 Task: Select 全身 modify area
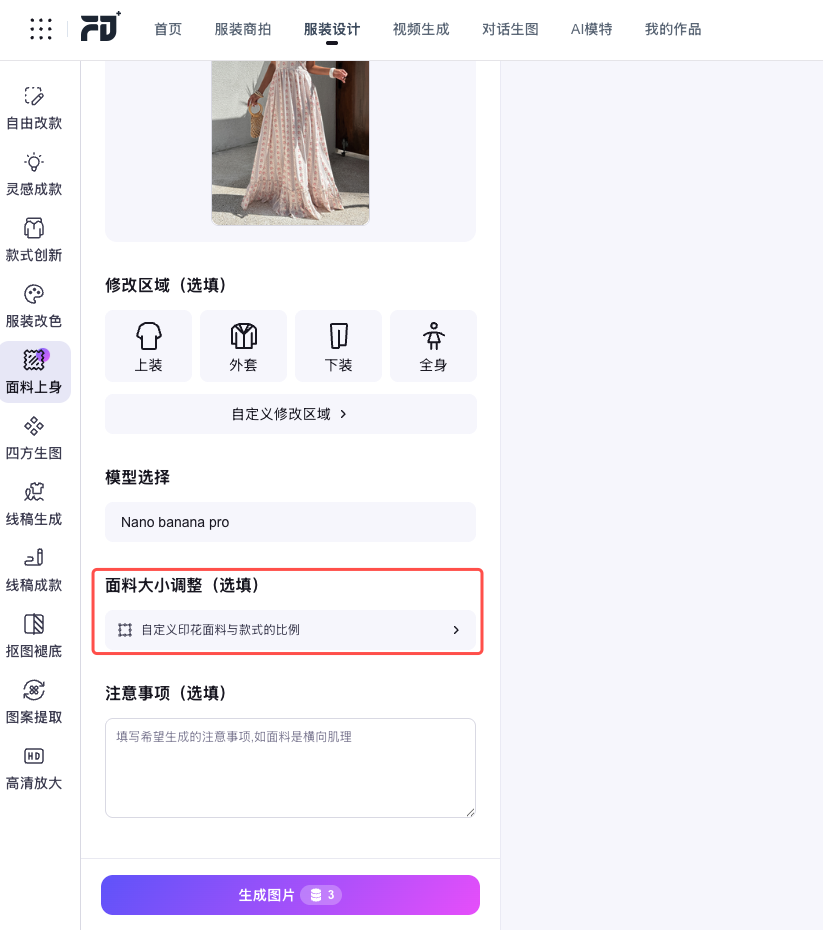pos(433,346)
